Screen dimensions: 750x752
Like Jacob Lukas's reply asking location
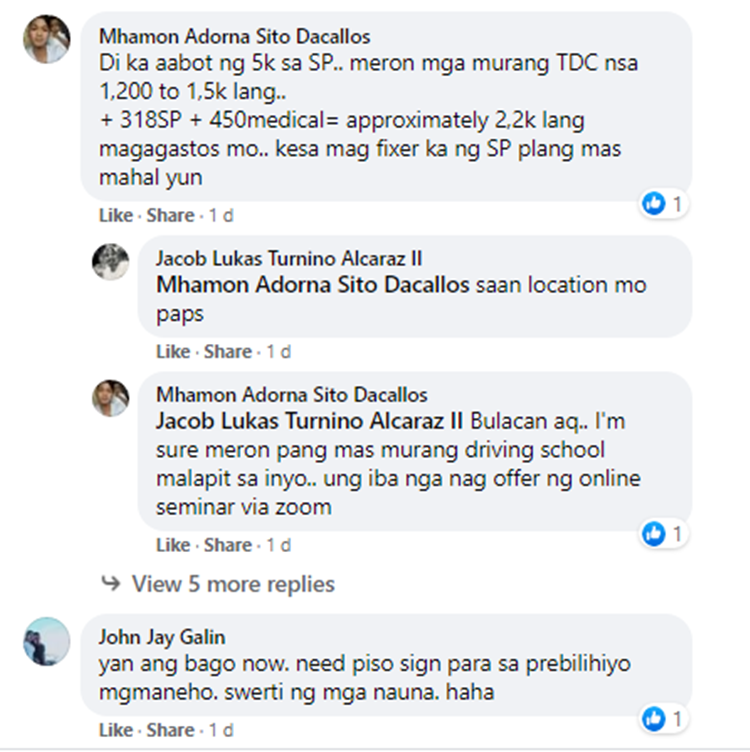click(172, 352)
